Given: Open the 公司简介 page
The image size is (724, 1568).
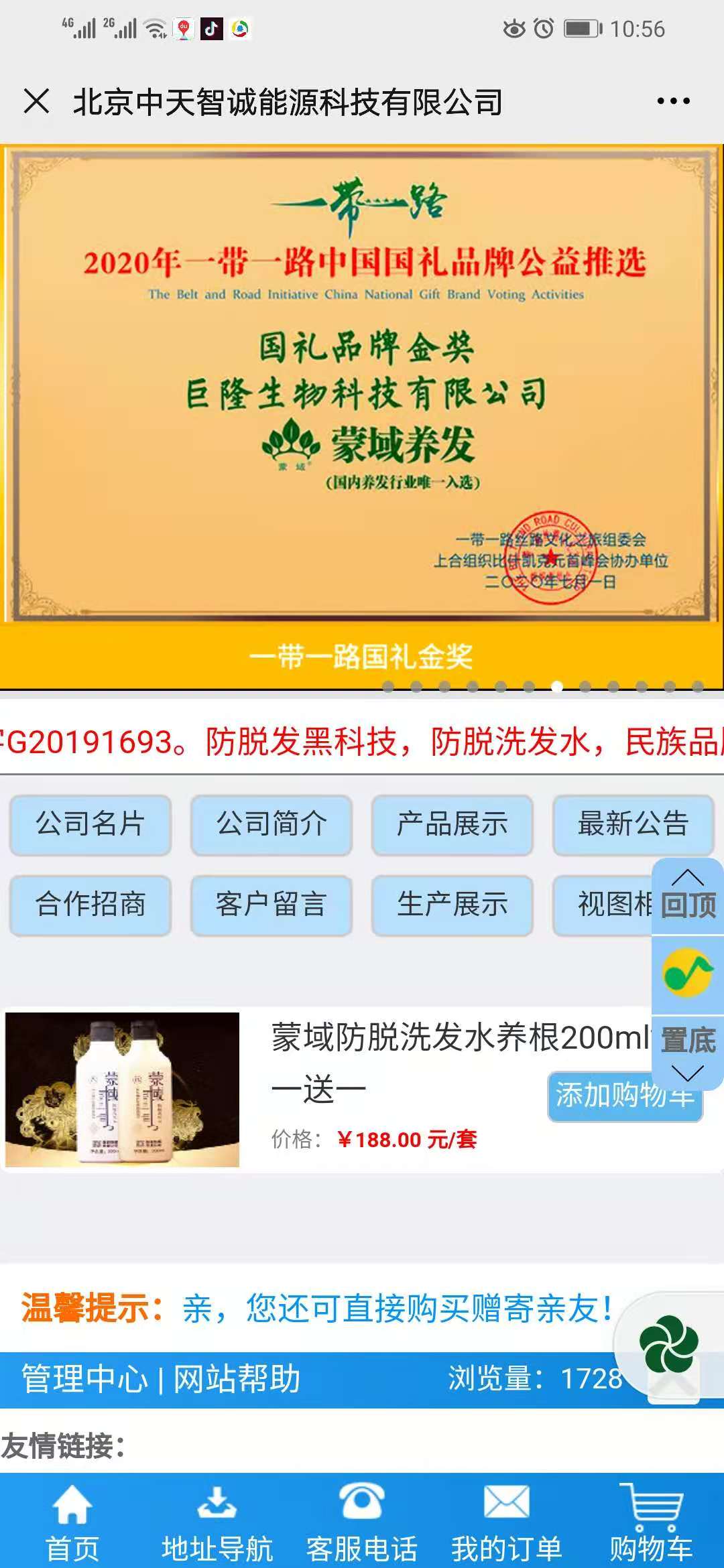Looking at the screenshot, I should 271,824.
